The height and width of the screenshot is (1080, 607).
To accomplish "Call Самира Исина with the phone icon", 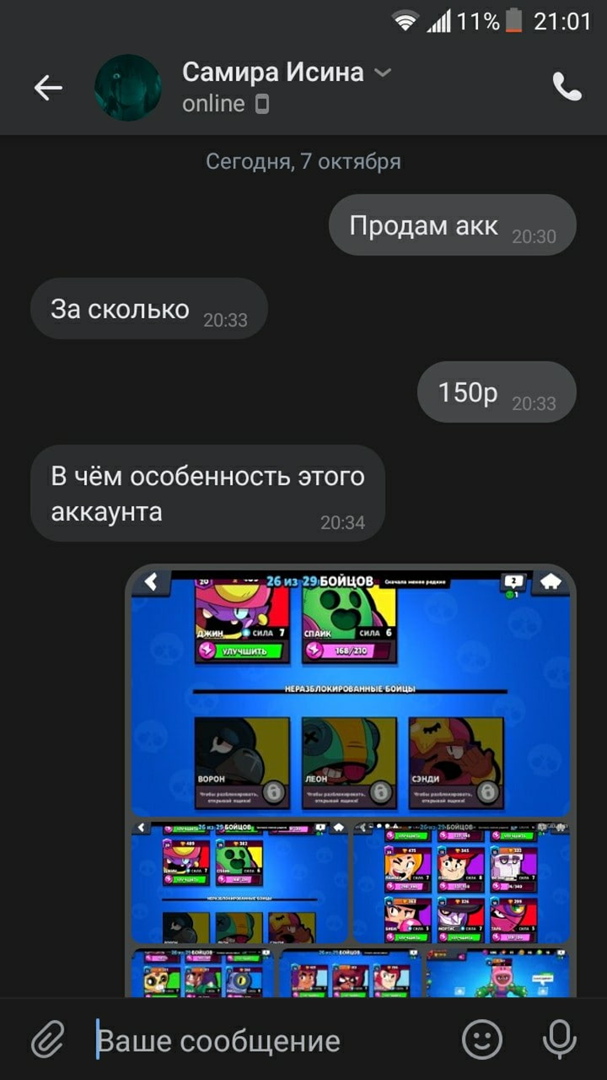I will click(566, 88).
